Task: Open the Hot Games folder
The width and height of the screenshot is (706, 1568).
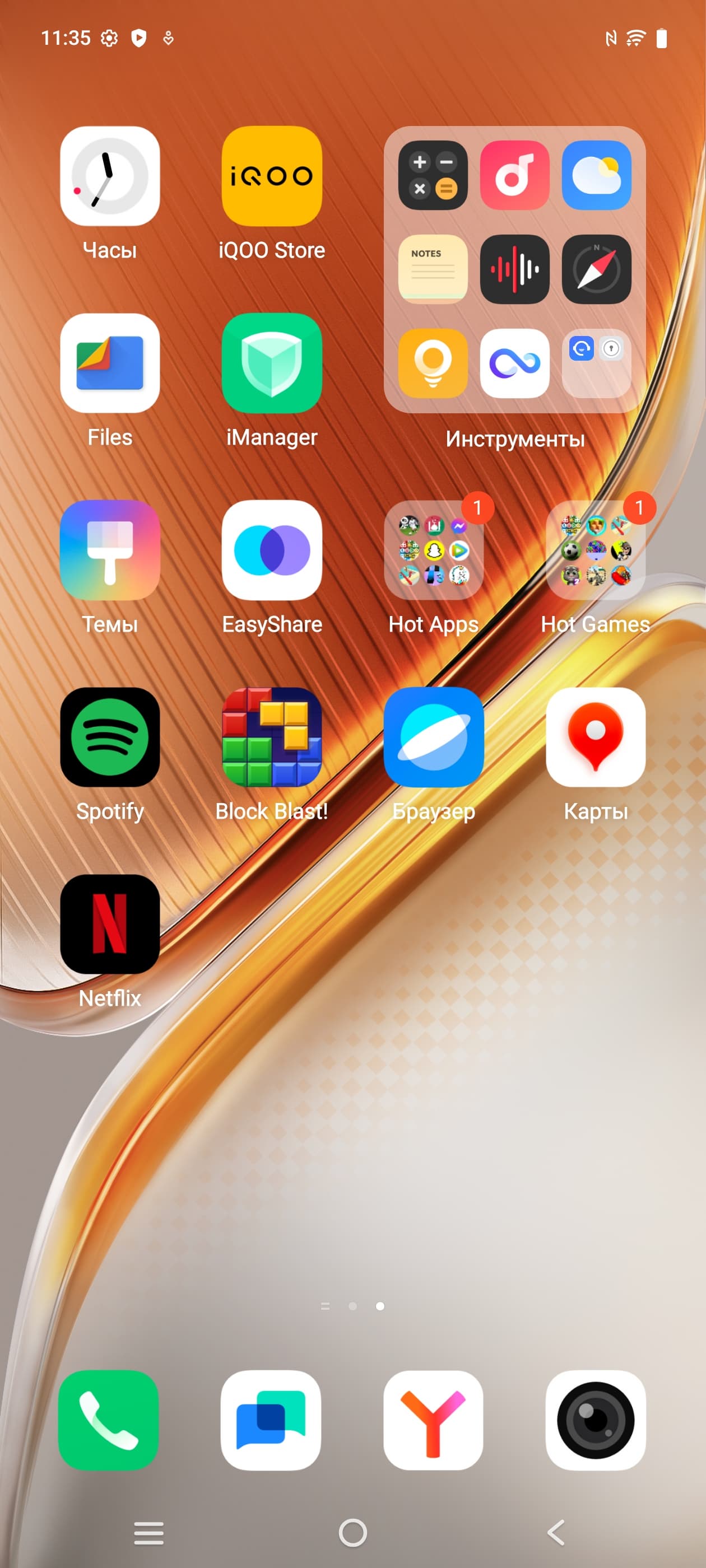Action: tap(596, 550)
